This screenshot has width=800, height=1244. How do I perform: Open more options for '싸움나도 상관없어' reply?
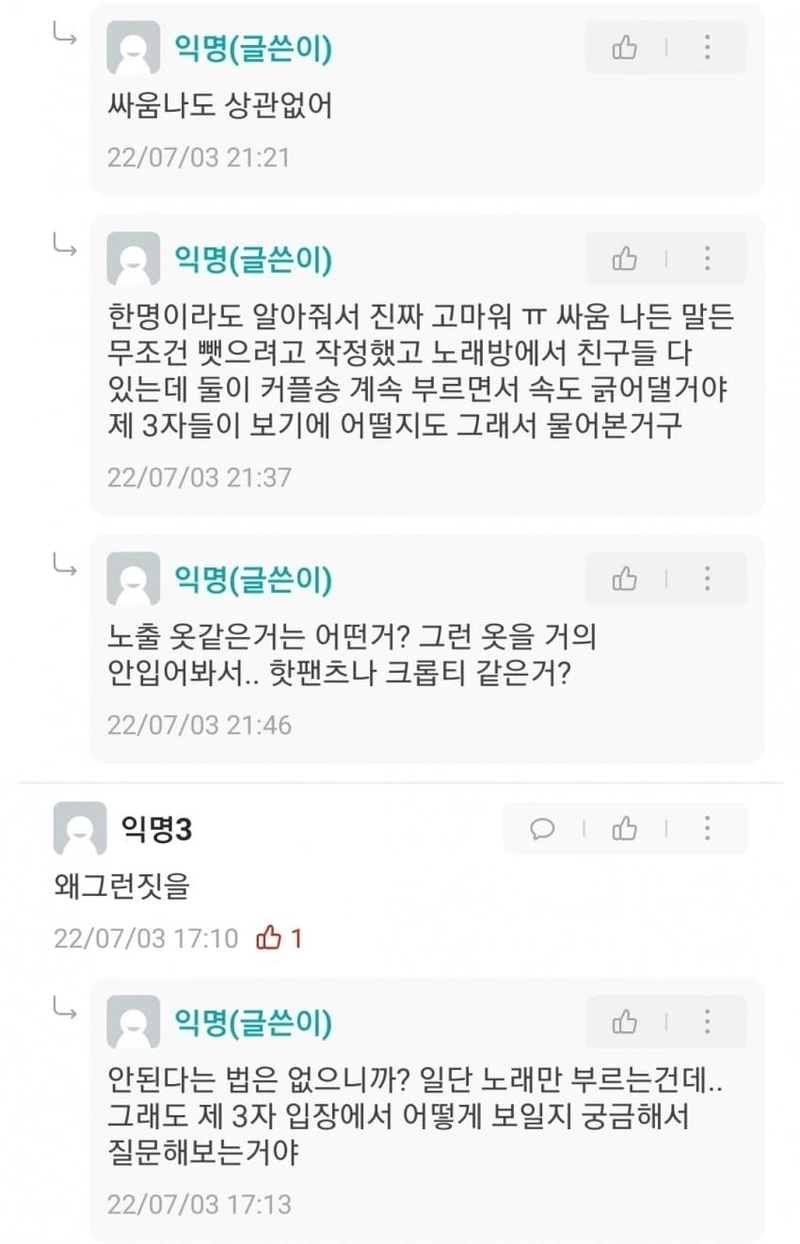click(x=707, y=47)
